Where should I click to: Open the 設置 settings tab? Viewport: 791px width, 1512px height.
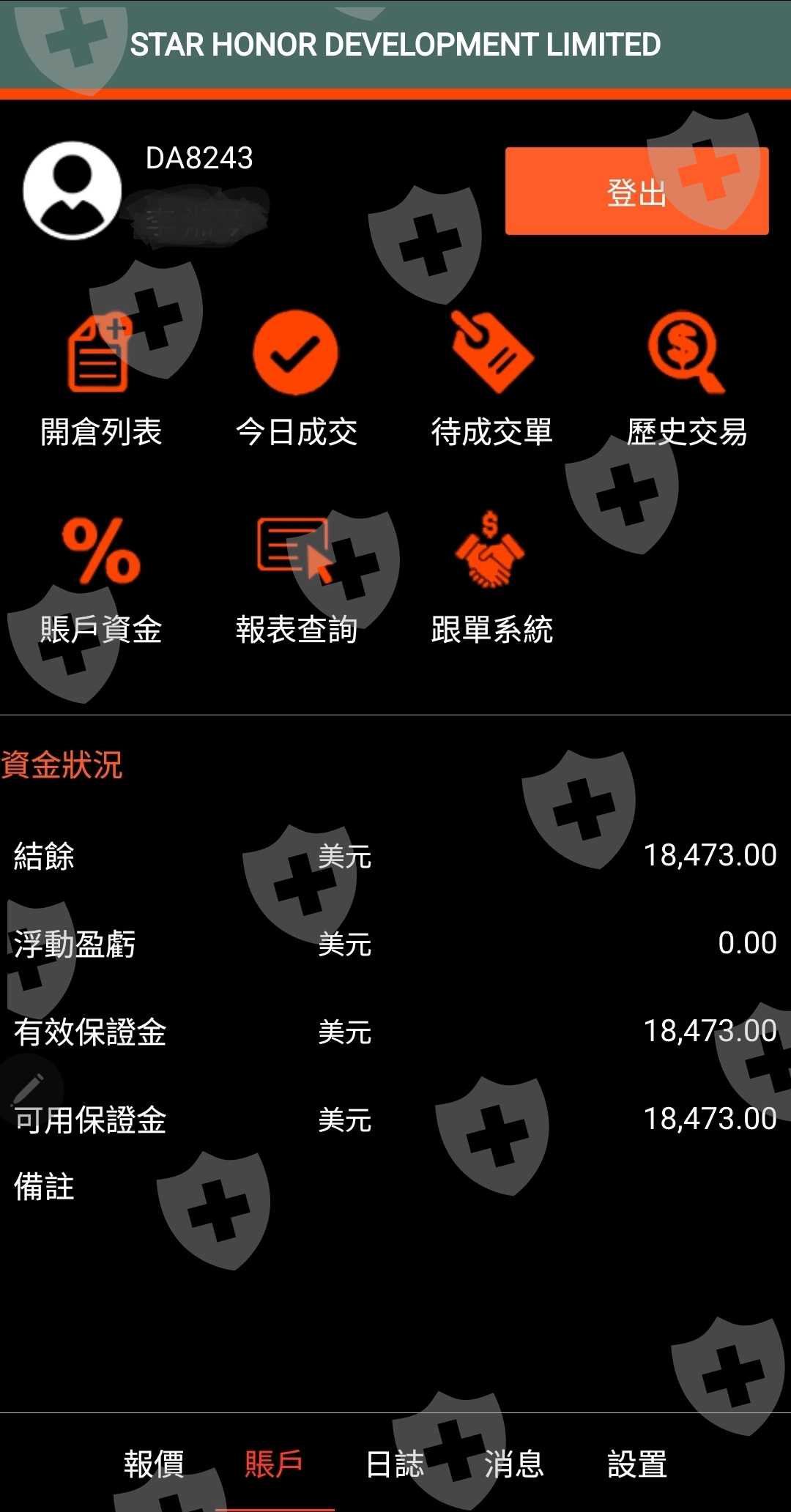pos(637,1464)
